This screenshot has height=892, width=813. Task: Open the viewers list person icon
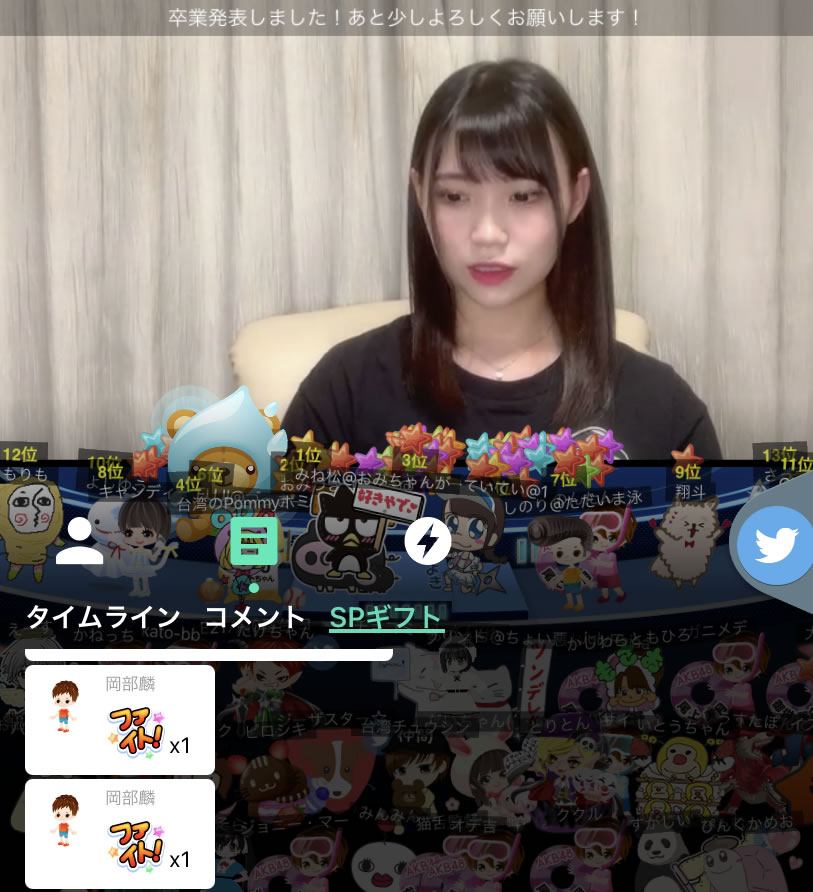pyautogui.click(x=79, y=540)
